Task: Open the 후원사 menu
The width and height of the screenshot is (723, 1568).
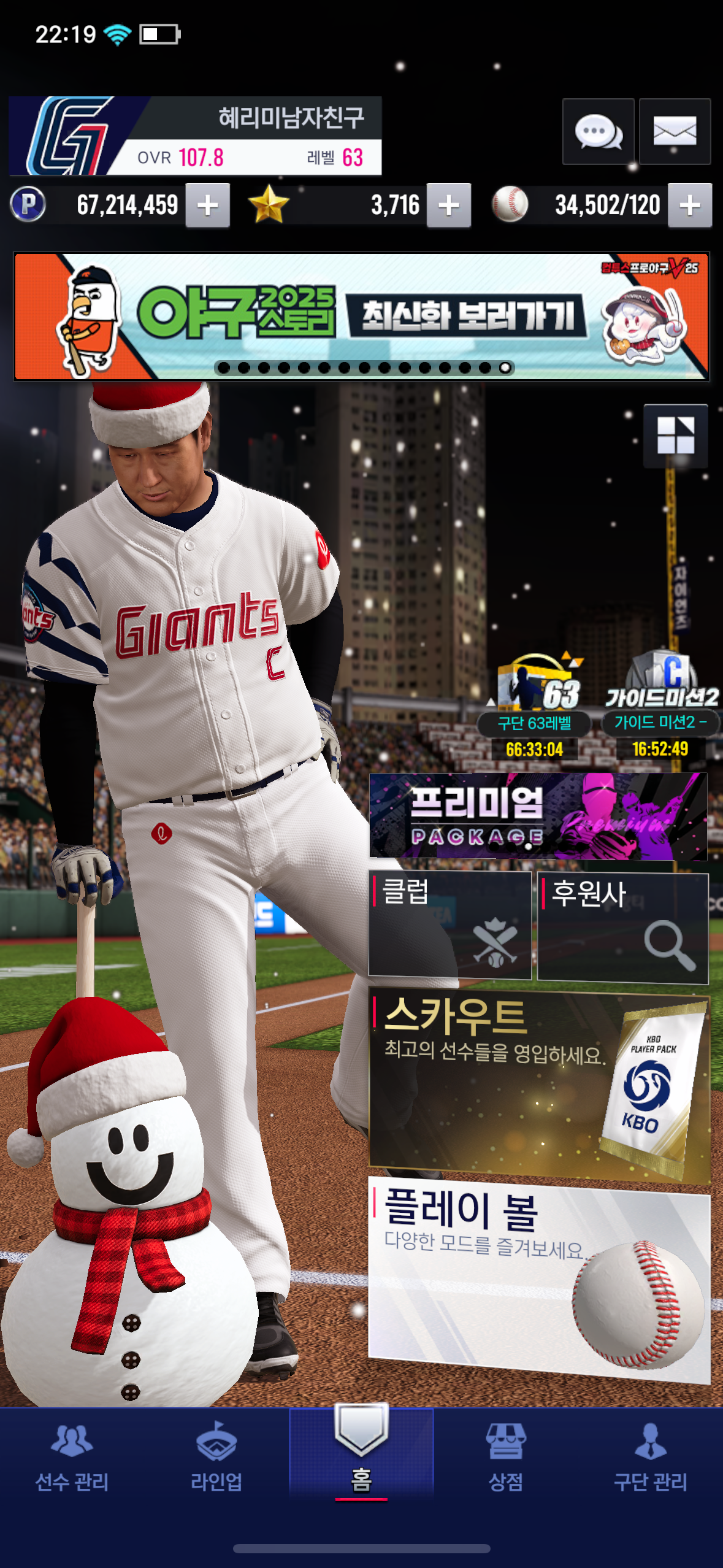Action: tap(622, 928)
